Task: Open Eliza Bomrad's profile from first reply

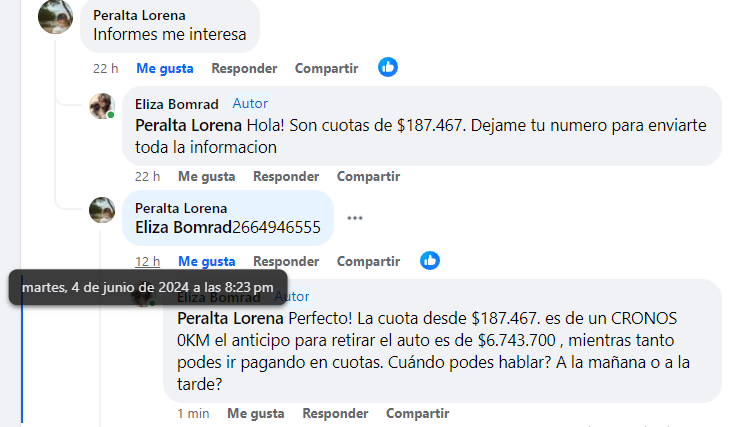Action: pyautogui.click(x=177, y=103)
